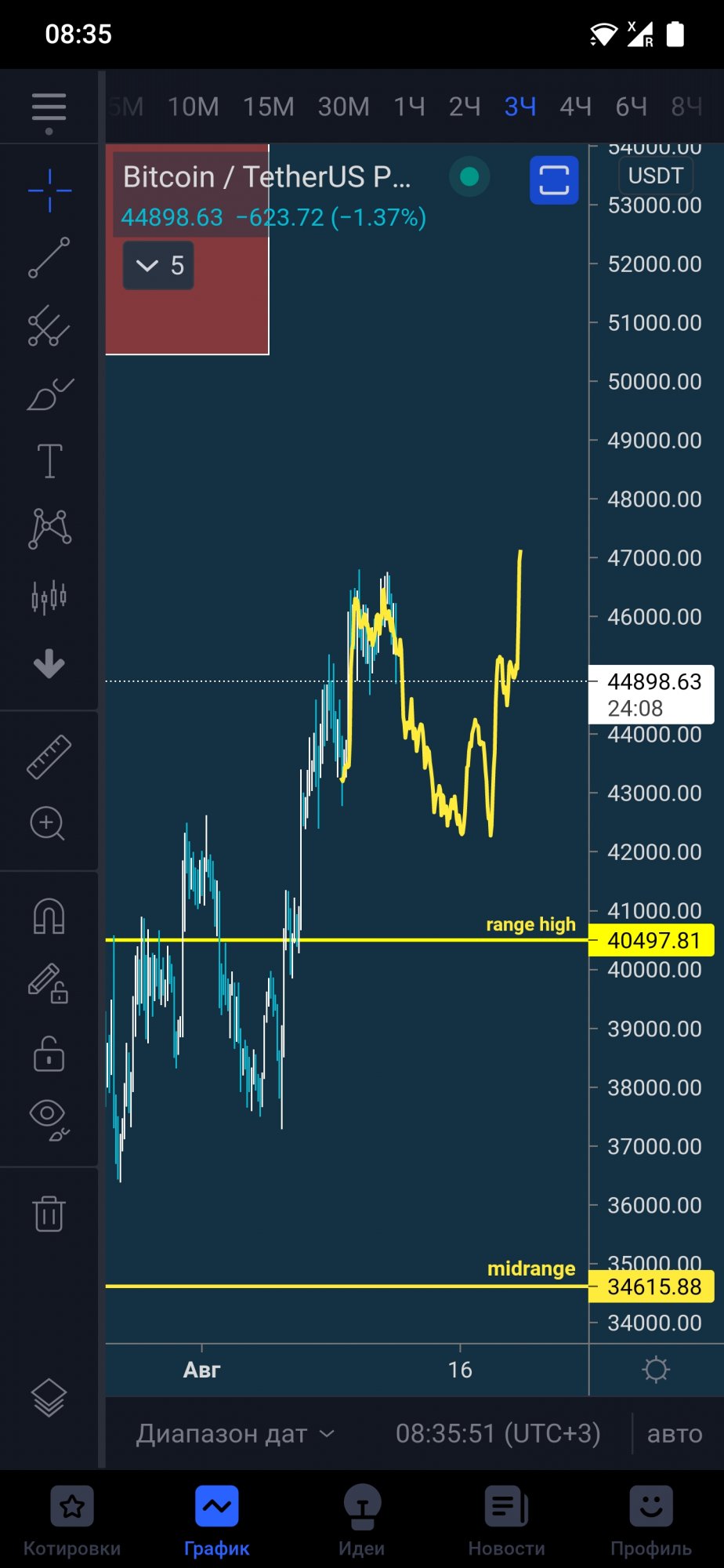Delete drawings with the trash icon
This screenshot has height=1568, width=724.
[x=49, y=1213]
